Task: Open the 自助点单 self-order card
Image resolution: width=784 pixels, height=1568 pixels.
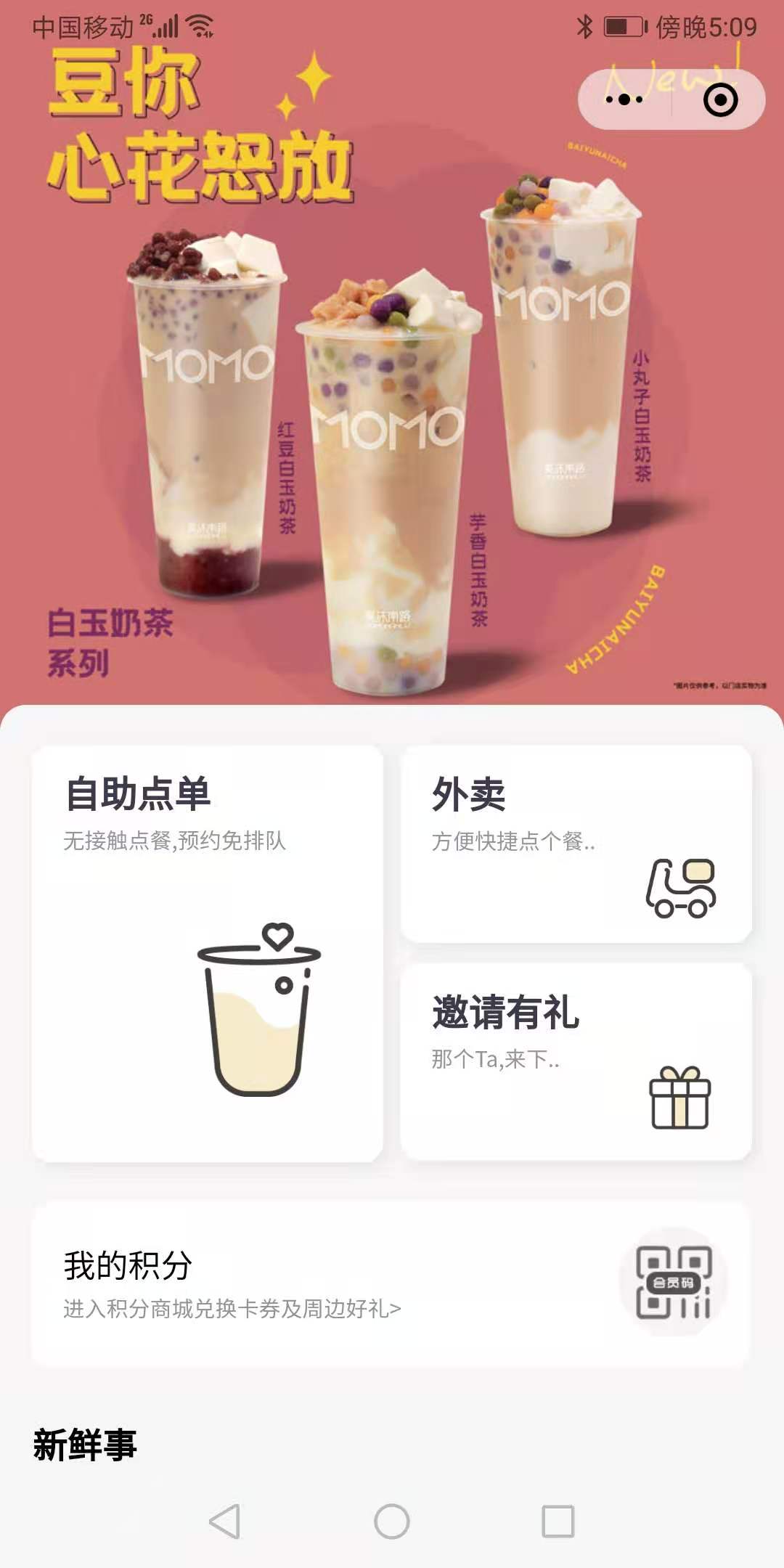Action: pyautogui.click(x=208, y=954)
